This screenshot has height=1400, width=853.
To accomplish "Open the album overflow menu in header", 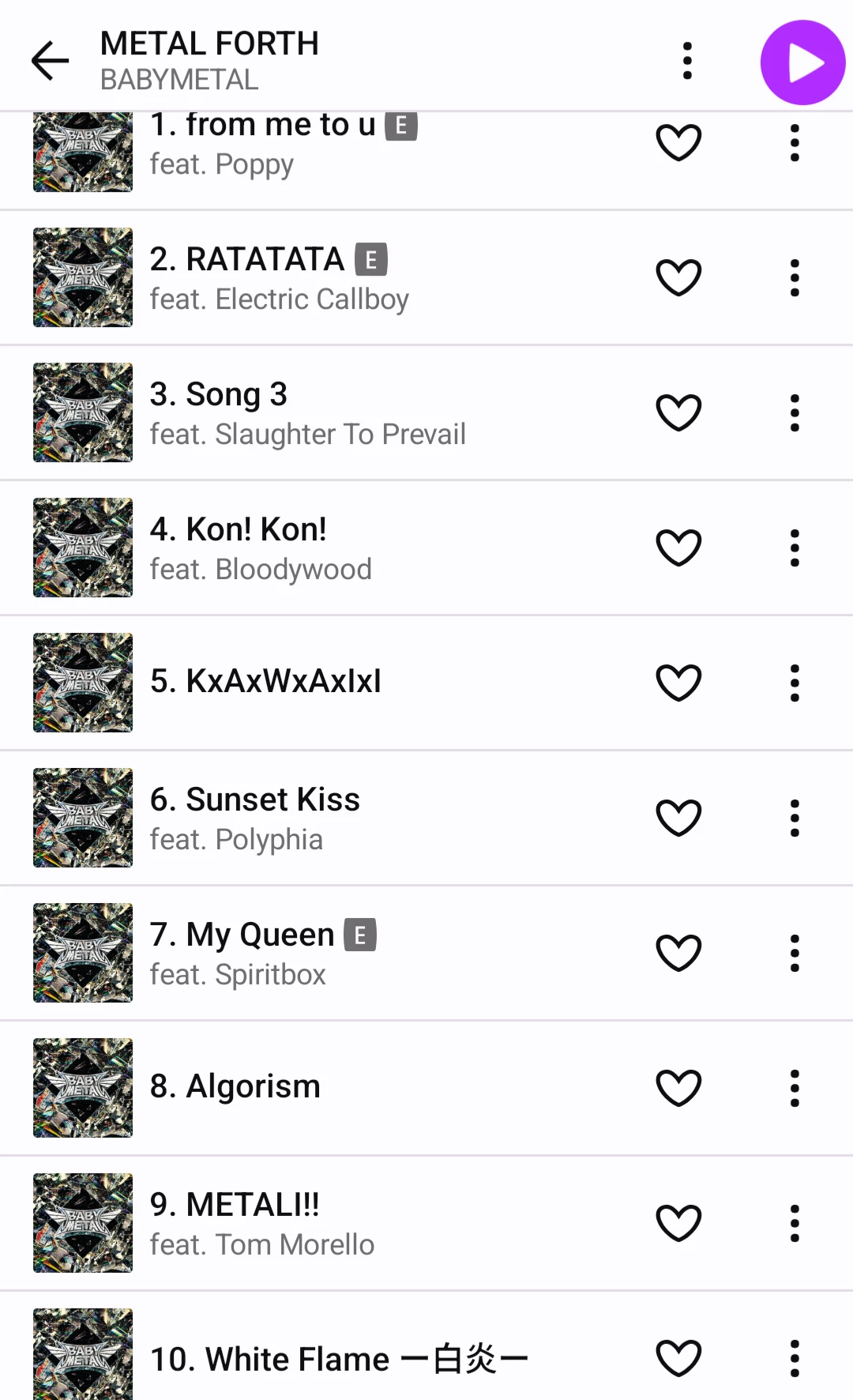I will tap(687, 61).
